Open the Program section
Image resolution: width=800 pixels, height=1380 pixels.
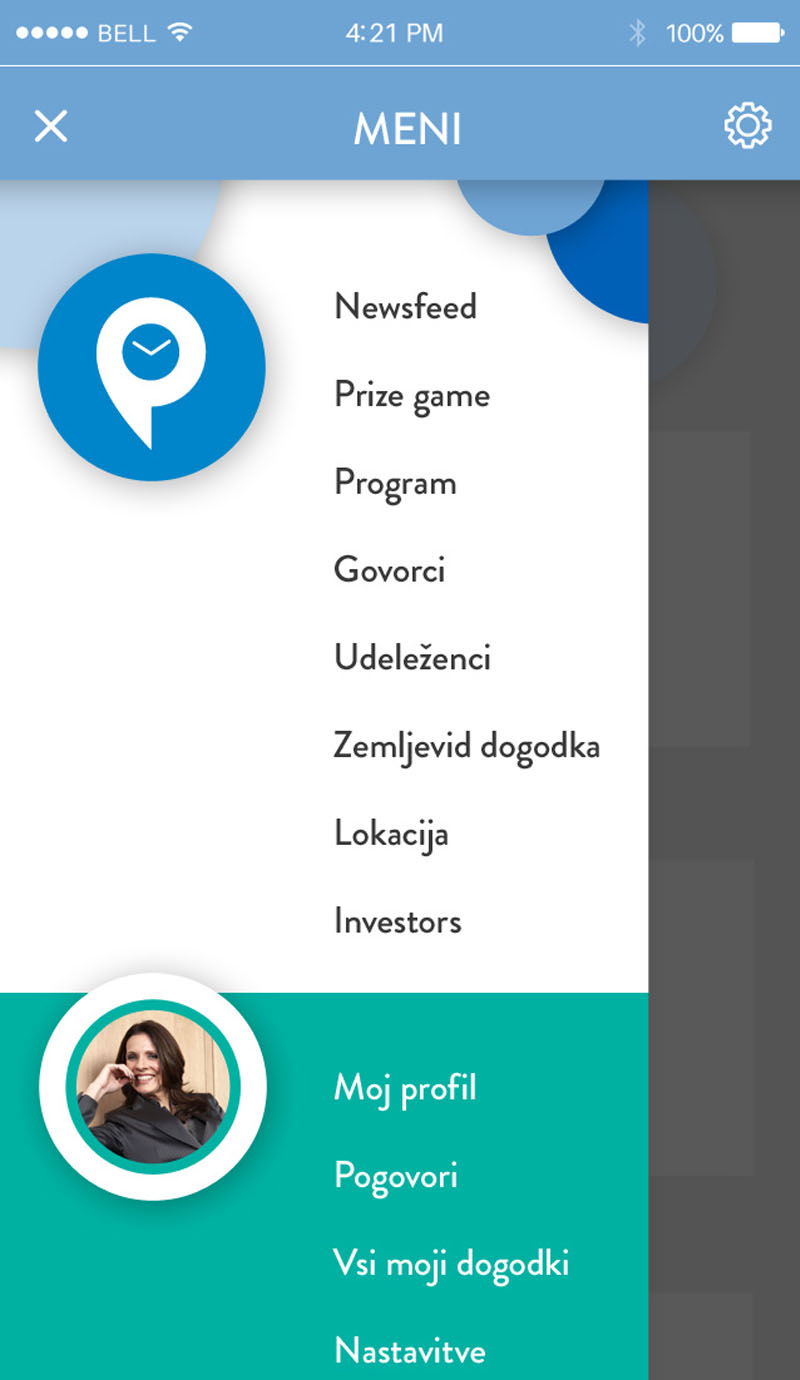click(x=395, y=483)
